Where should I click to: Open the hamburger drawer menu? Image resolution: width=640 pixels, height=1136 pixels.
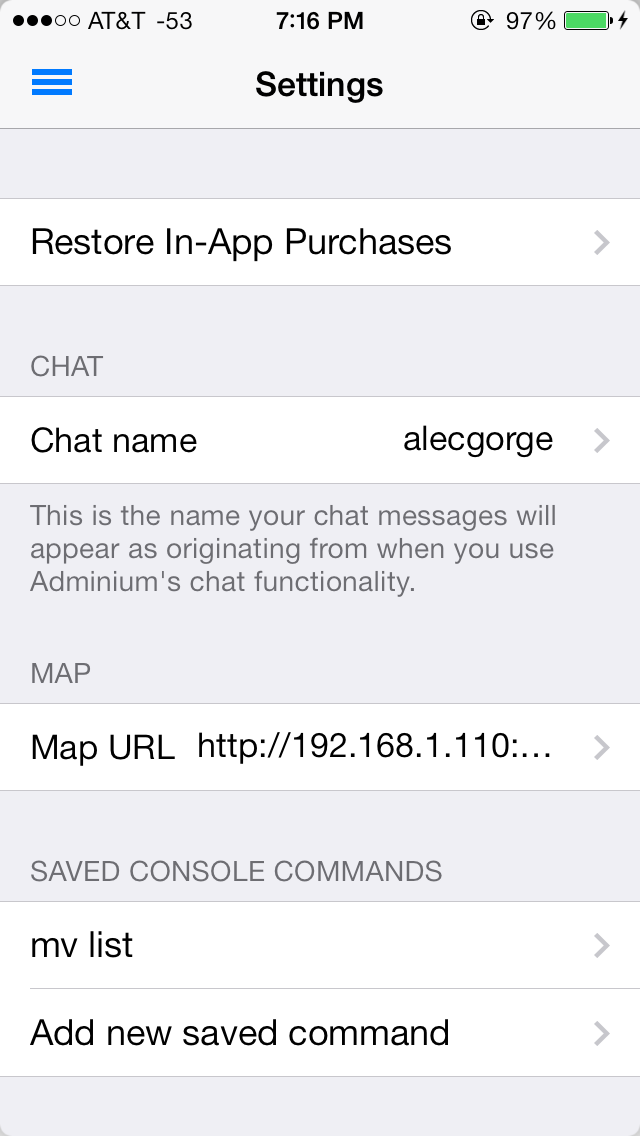point(52,84)
